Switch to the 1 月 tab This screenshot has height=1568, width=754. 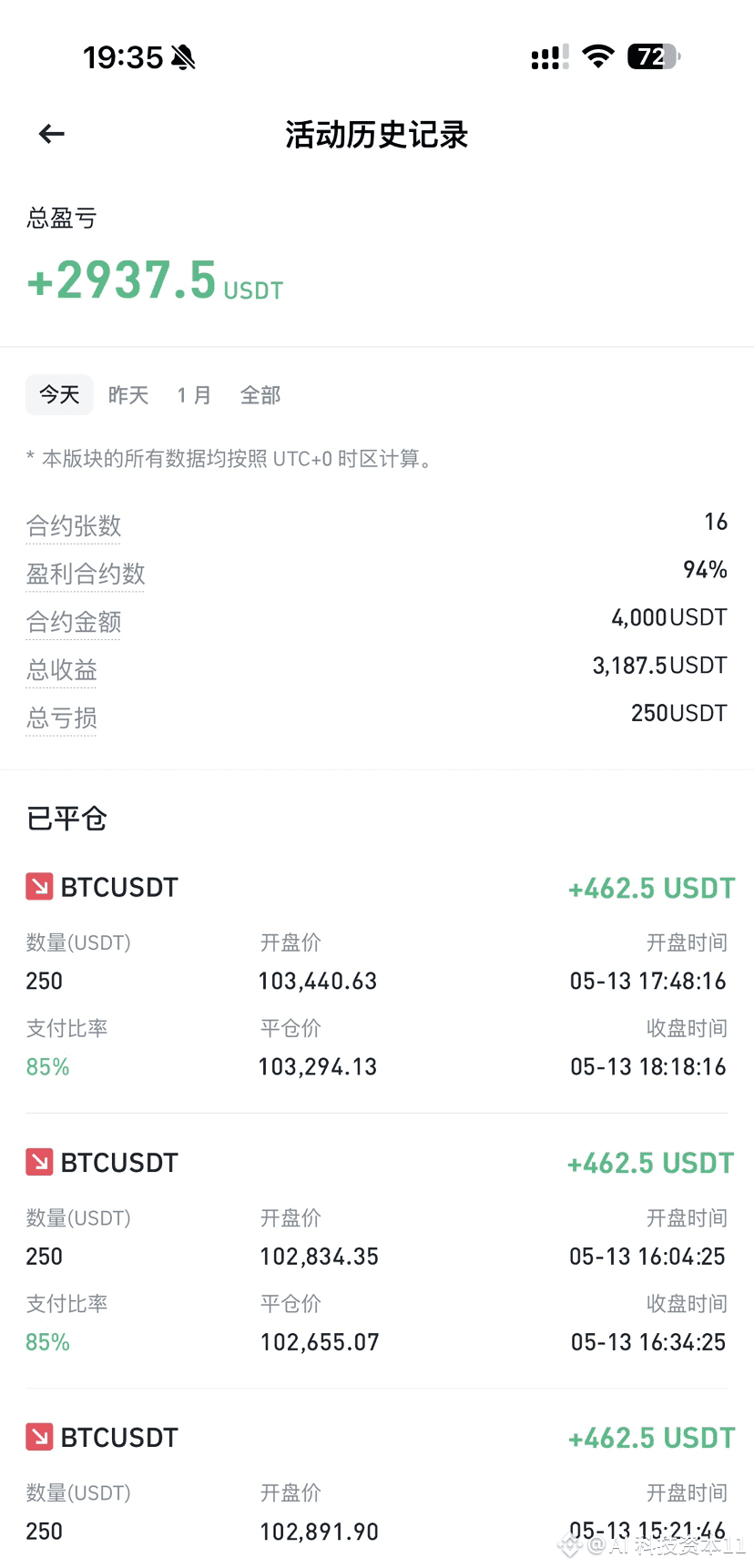[194, 394]
